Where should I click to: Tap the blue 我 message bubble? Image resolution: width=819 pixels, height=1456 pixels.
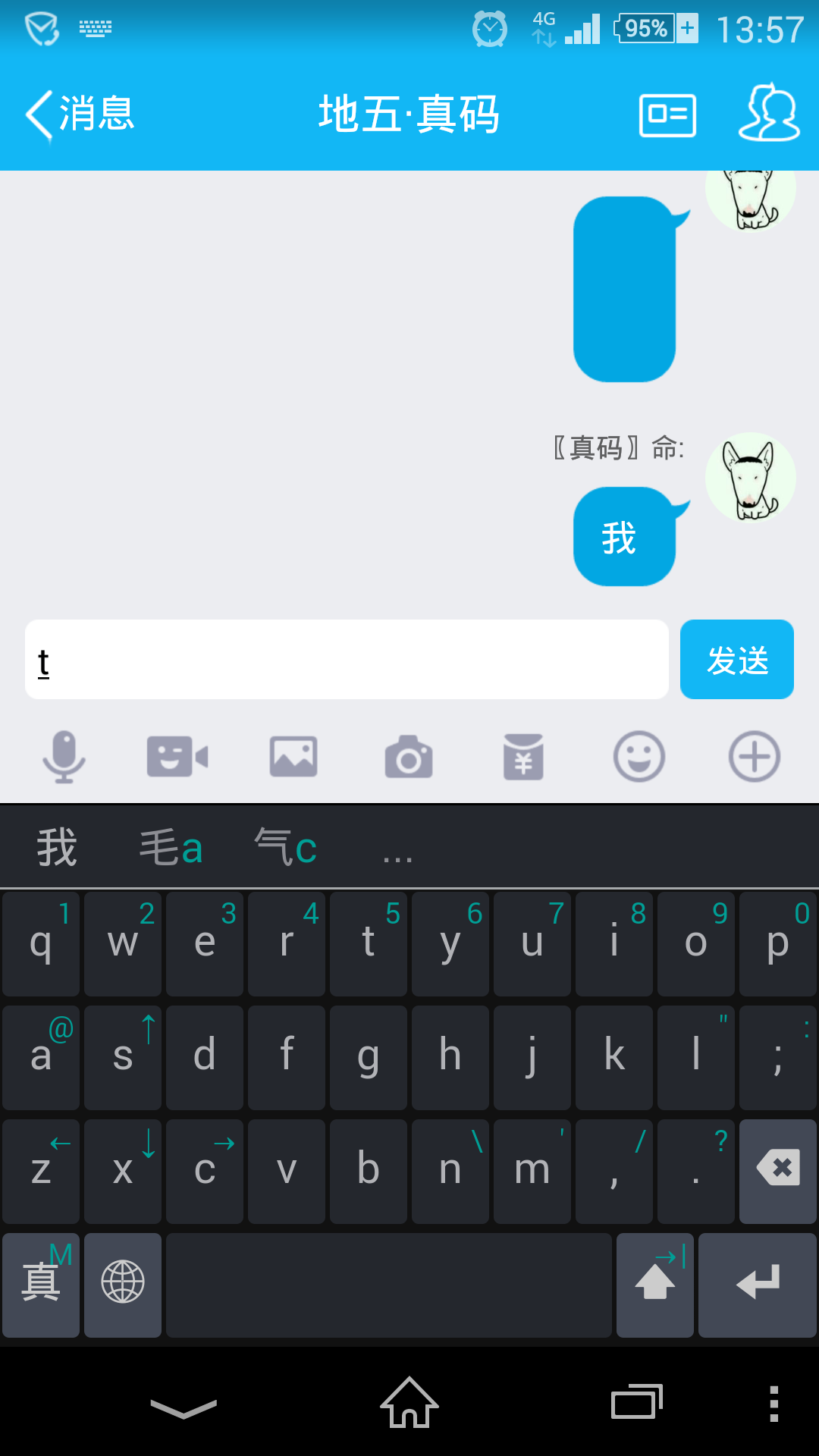click(x=622, y=537)
